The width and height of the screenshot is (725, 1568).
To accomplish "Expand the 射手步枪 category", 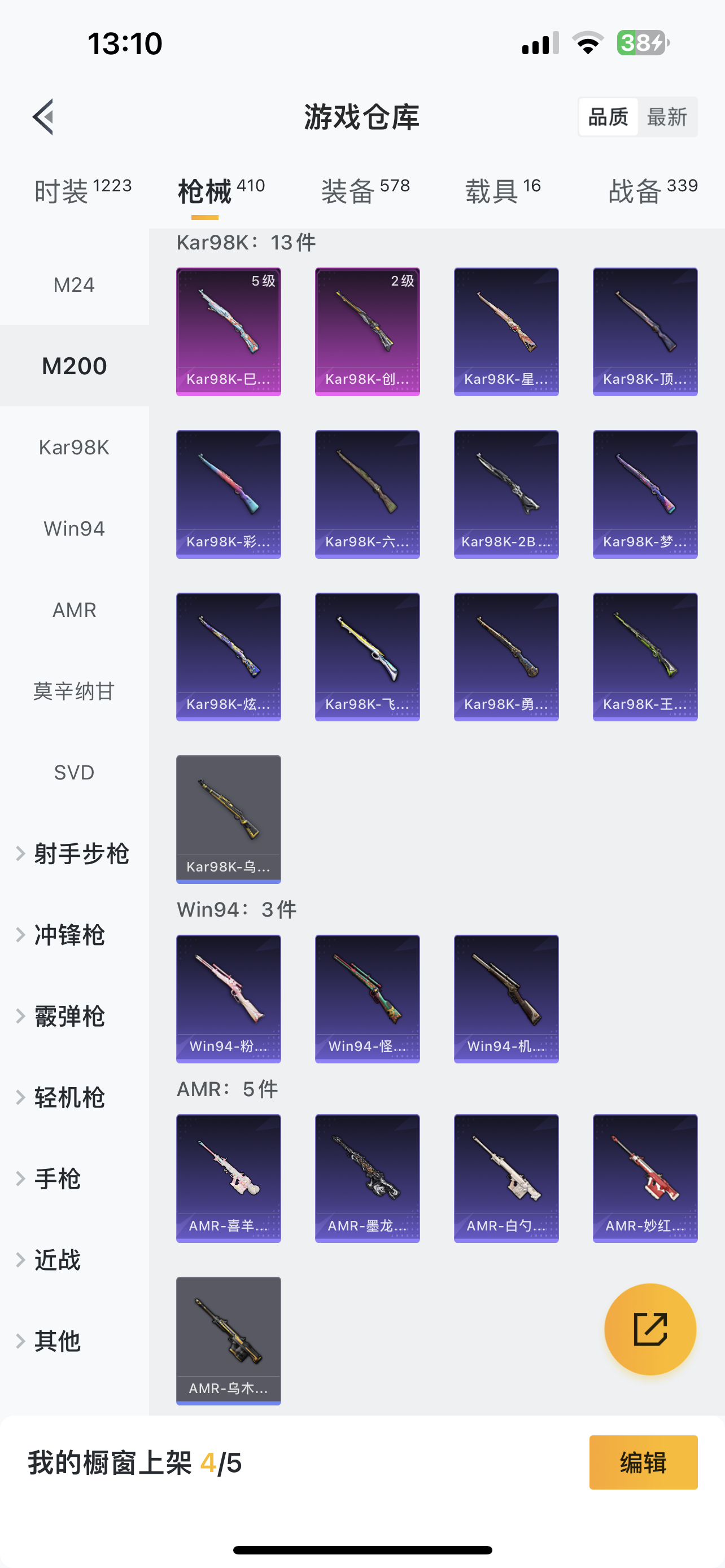I will [x=73, y=853].
